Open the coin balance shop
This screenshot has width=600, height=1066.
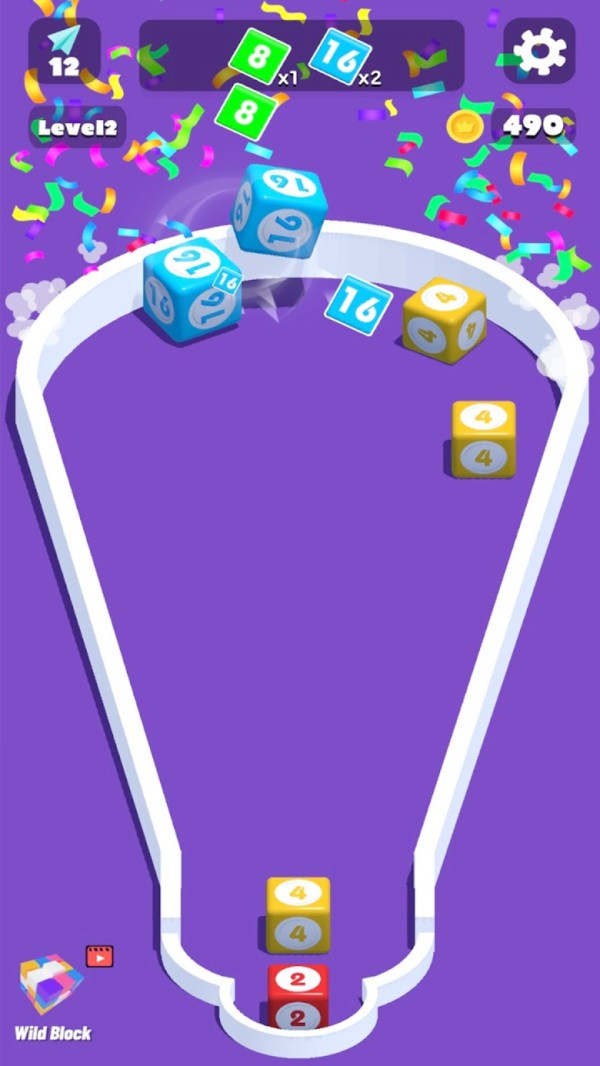coord(512,126)
